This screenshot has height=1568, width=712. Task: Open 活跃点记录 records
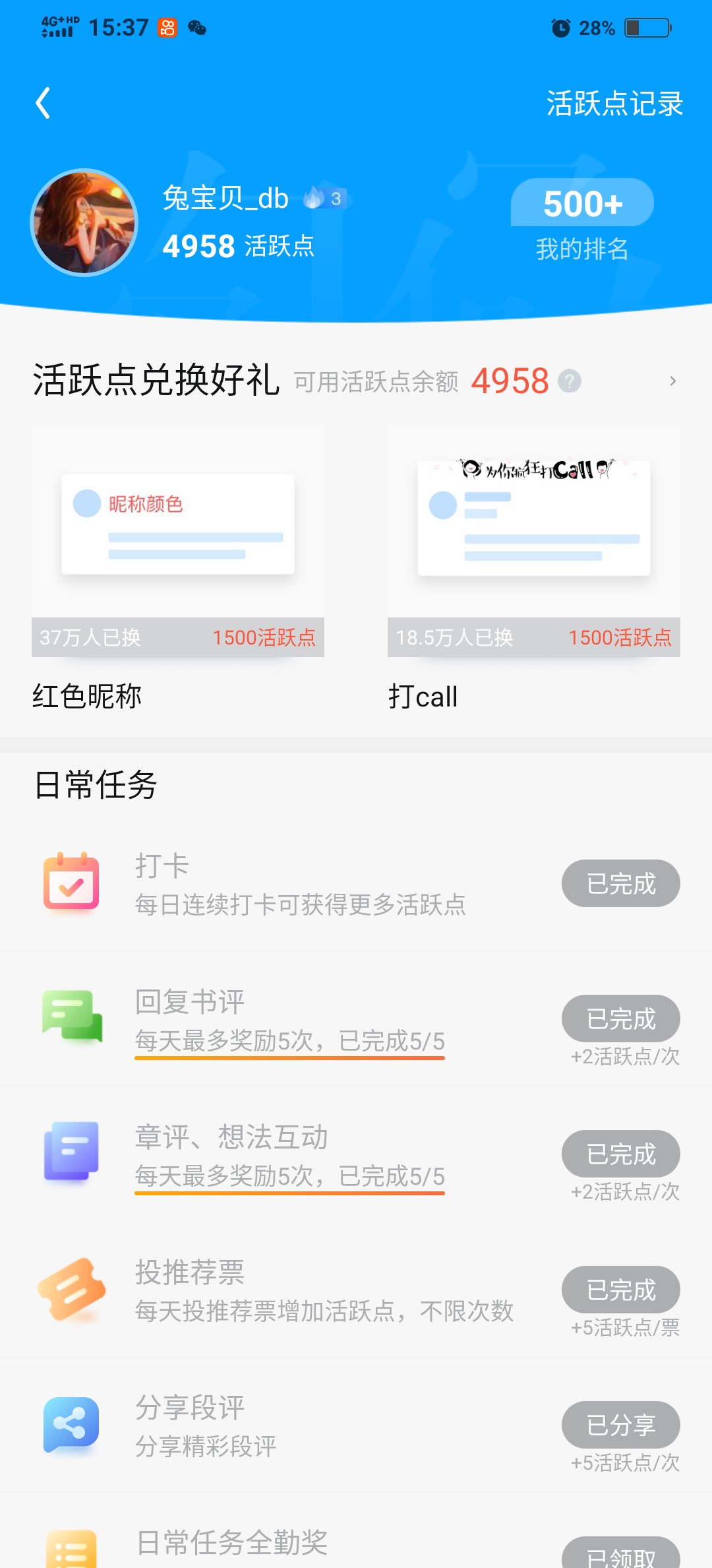point(614,104)
